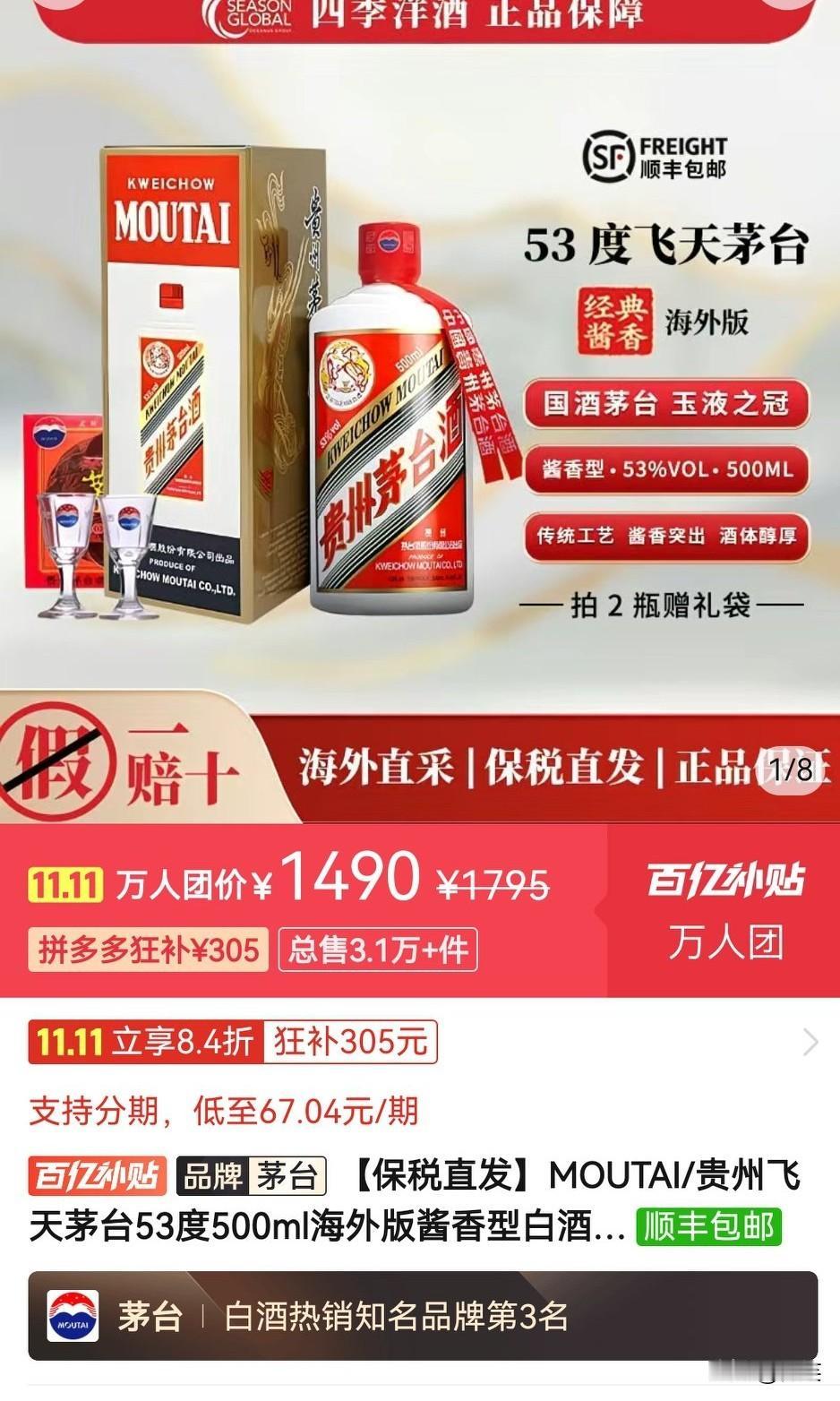Expand discount details via the right-facing chevron
This screenshot has height=1401, width=840.
(x=811, y=1042)
